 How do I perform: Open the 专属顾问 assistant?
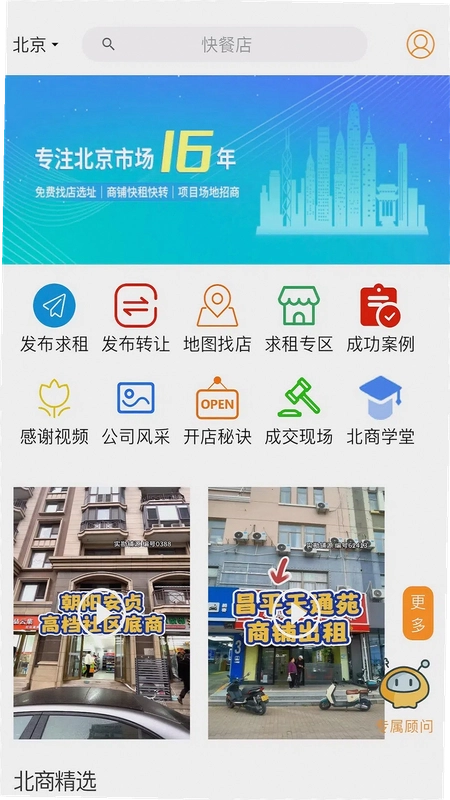(405, 697)
